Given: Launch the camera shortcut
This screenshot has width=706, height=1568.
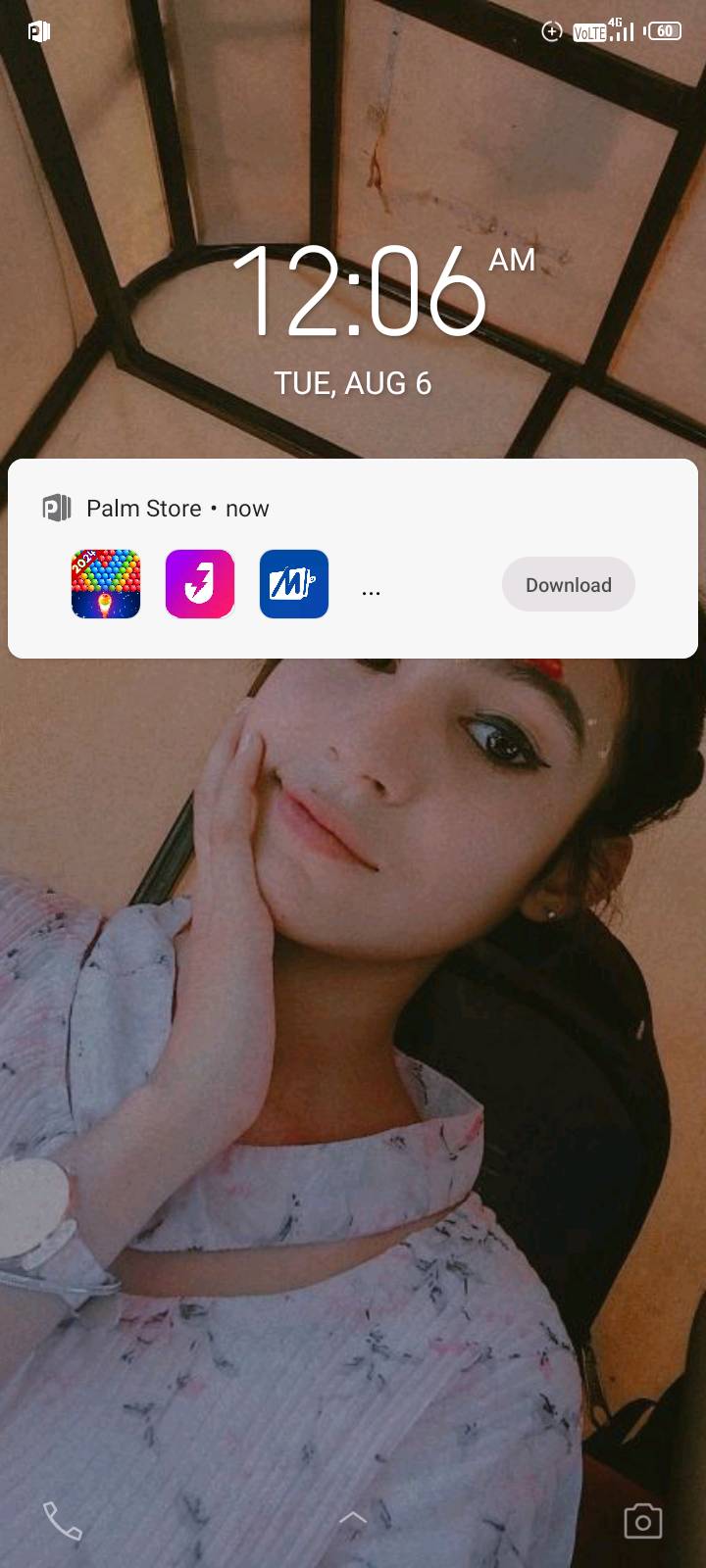Looking at the screenshot, I should (x=643, y=1521).
